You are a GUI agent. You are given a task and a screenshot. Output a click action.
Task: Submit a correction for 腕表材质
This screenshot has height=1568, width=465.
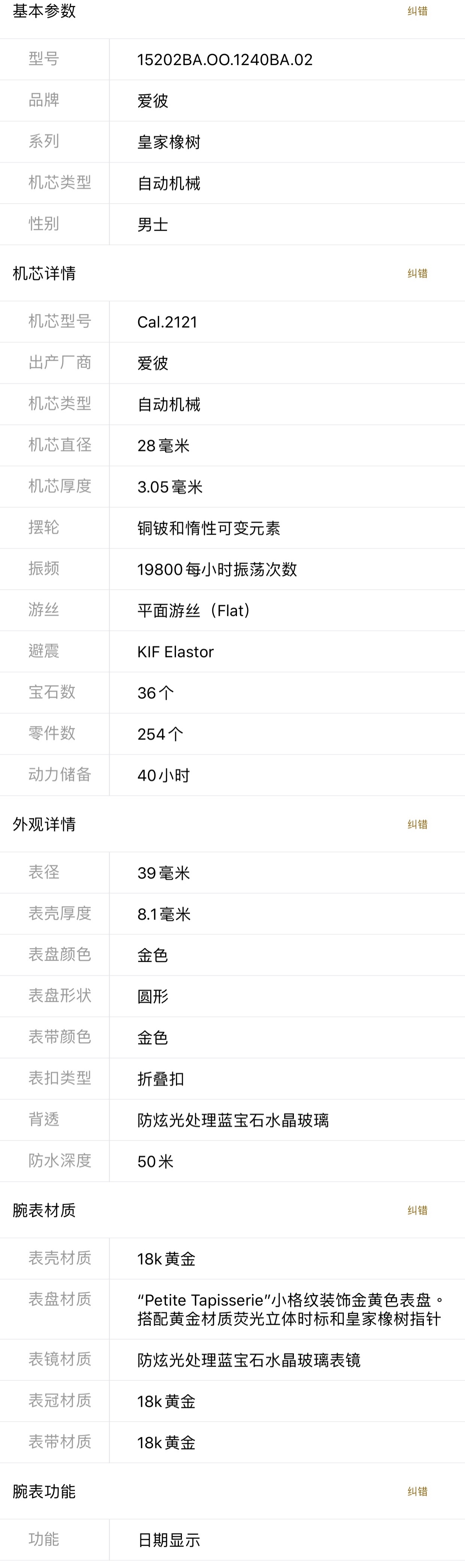[x=417, y=1210]
